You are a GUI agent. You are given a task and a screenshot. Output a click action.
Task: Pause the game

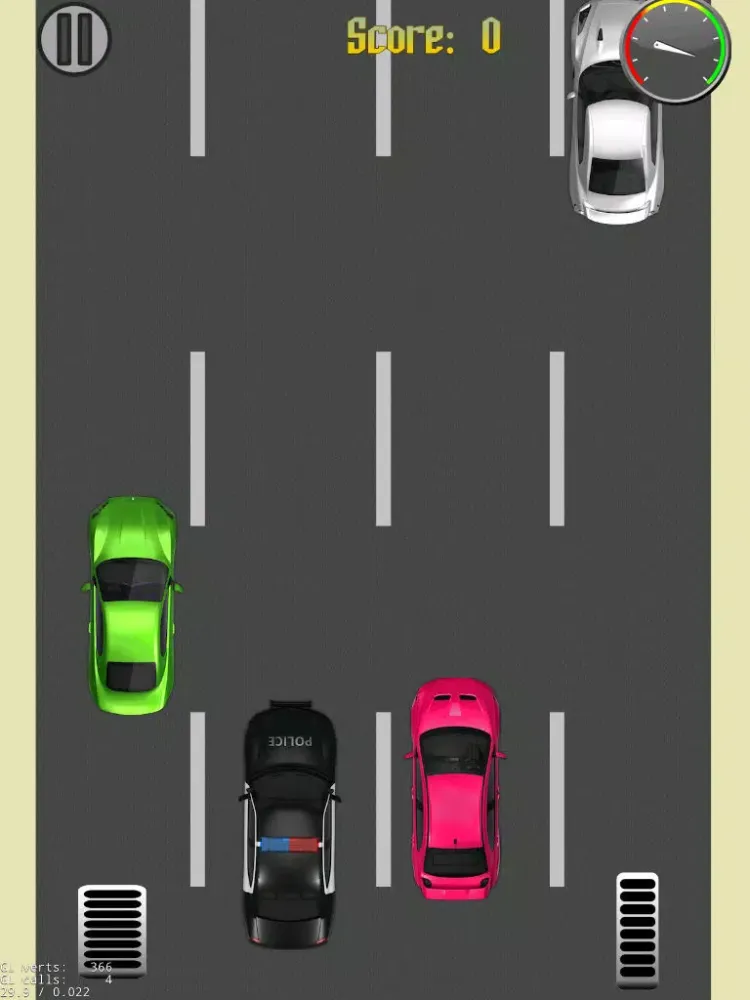(73, 39)
